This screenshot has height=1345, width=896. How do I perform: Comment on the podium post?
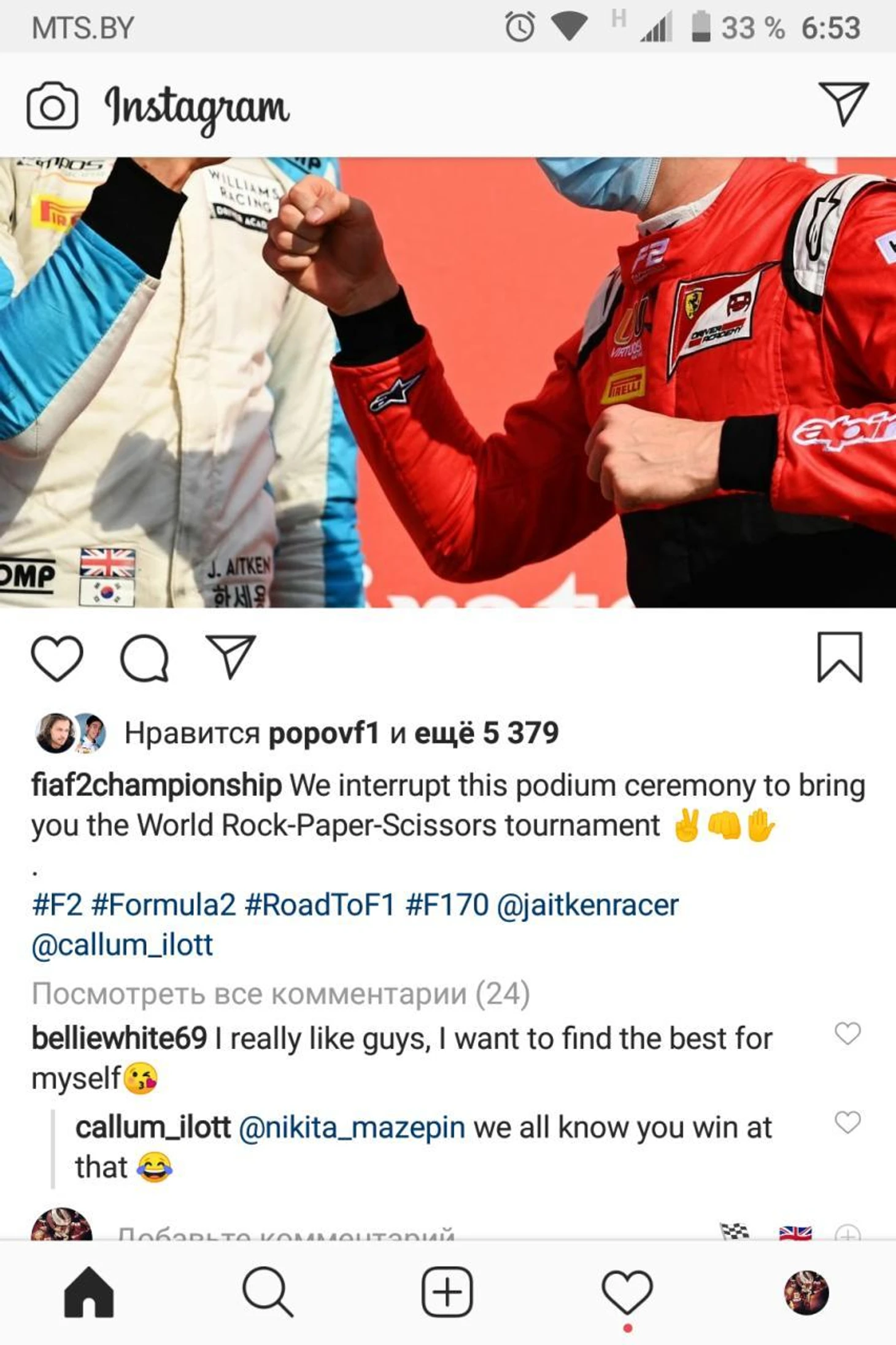(144, 658)
